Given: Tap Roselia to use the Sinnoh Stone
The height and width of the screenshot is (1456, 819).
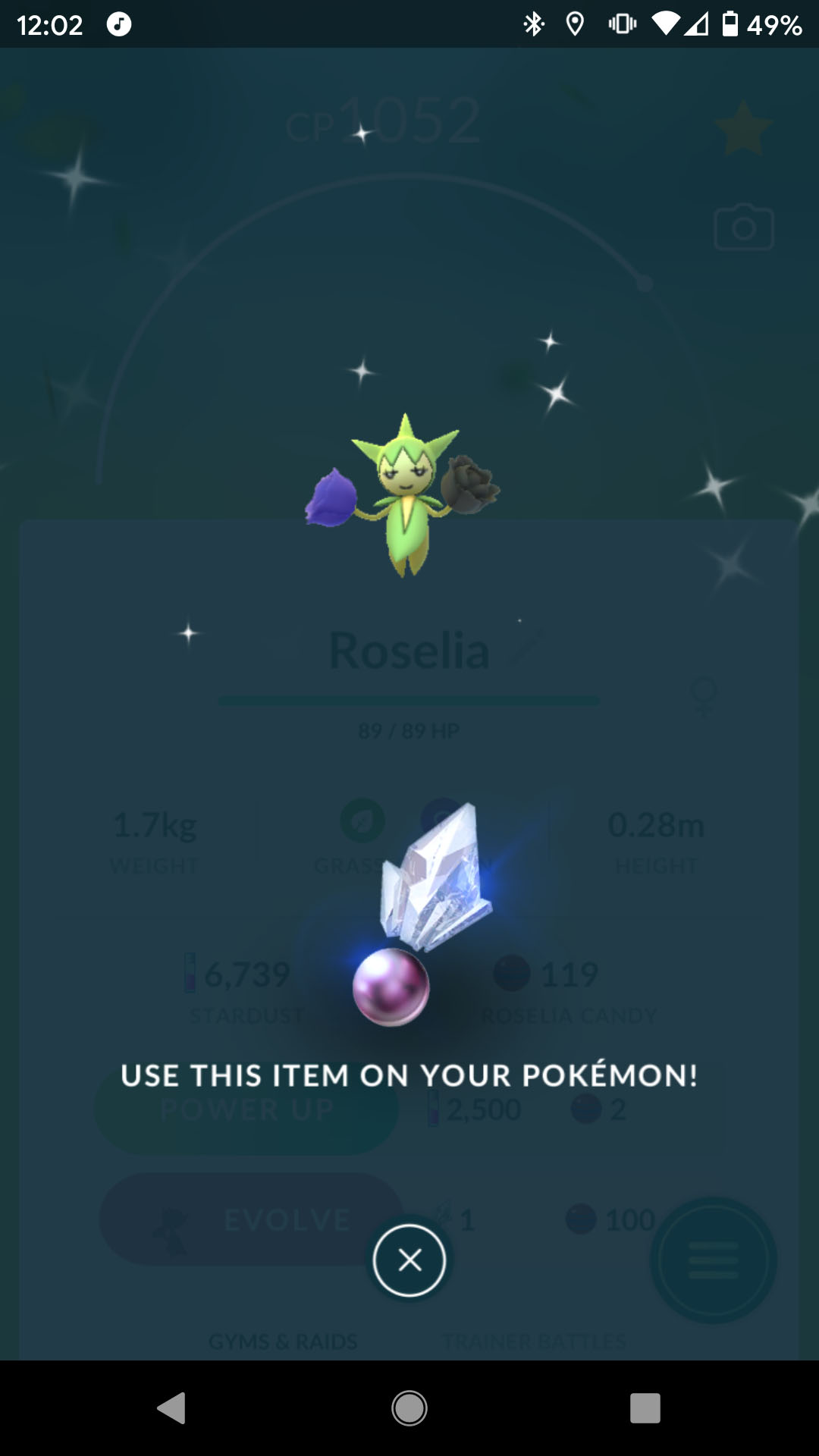Looking at the screenshot, I should [x=403, y=495].
